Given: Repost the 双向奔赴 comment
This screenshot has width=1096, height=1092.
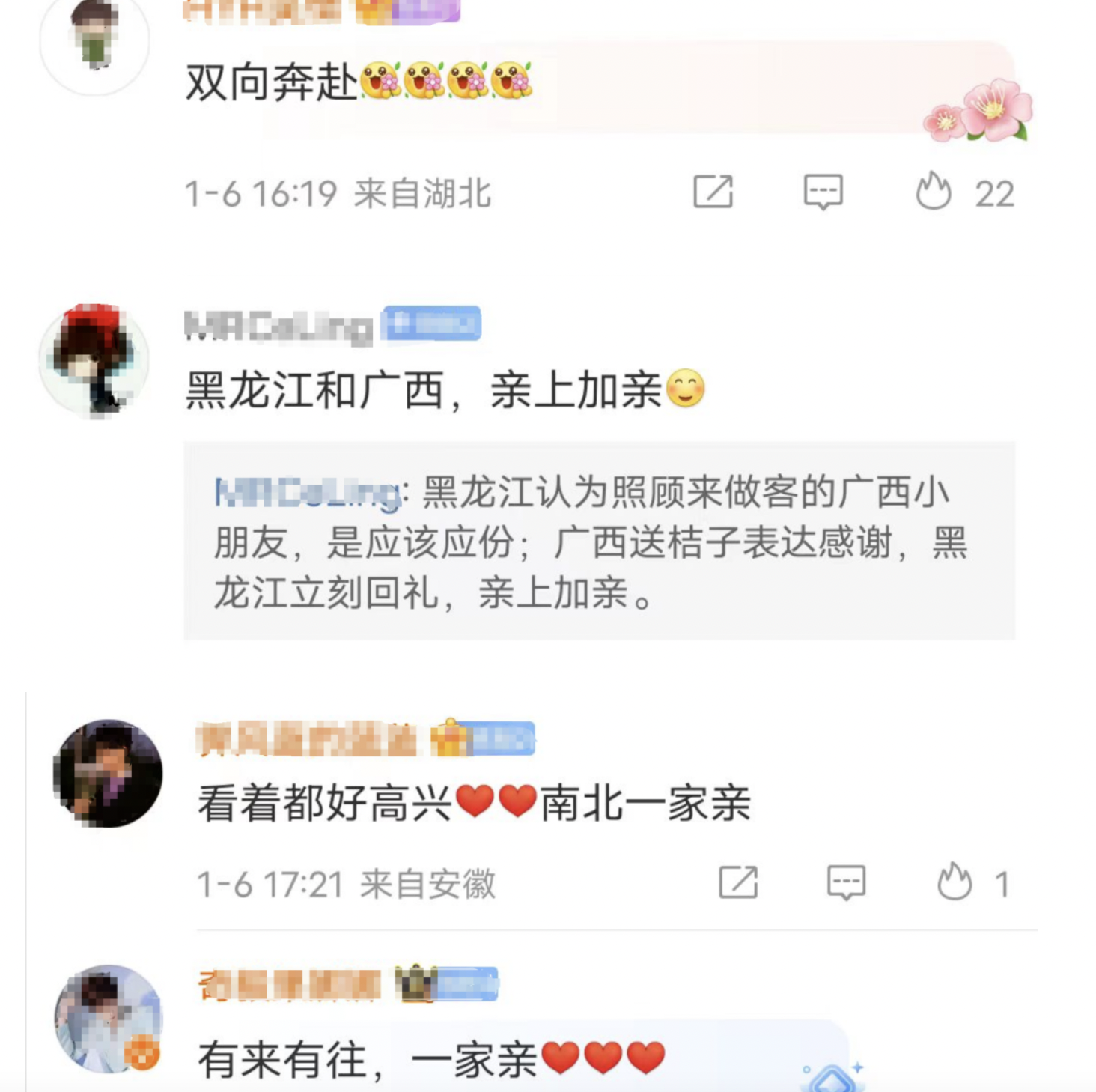Looking at the screenshot, I should click(x=713, y=192).
